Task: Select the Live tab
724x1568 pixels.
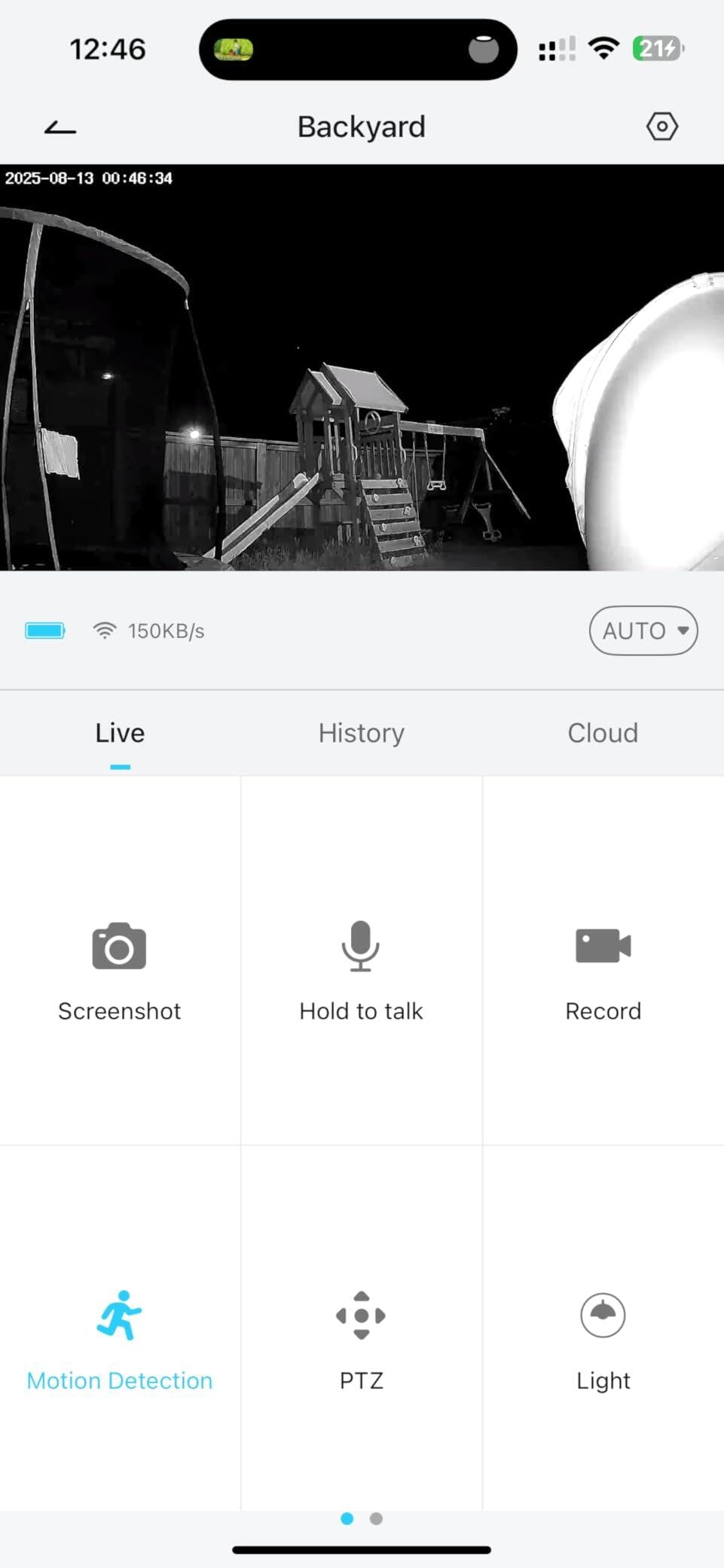Action: pos(120,733)
